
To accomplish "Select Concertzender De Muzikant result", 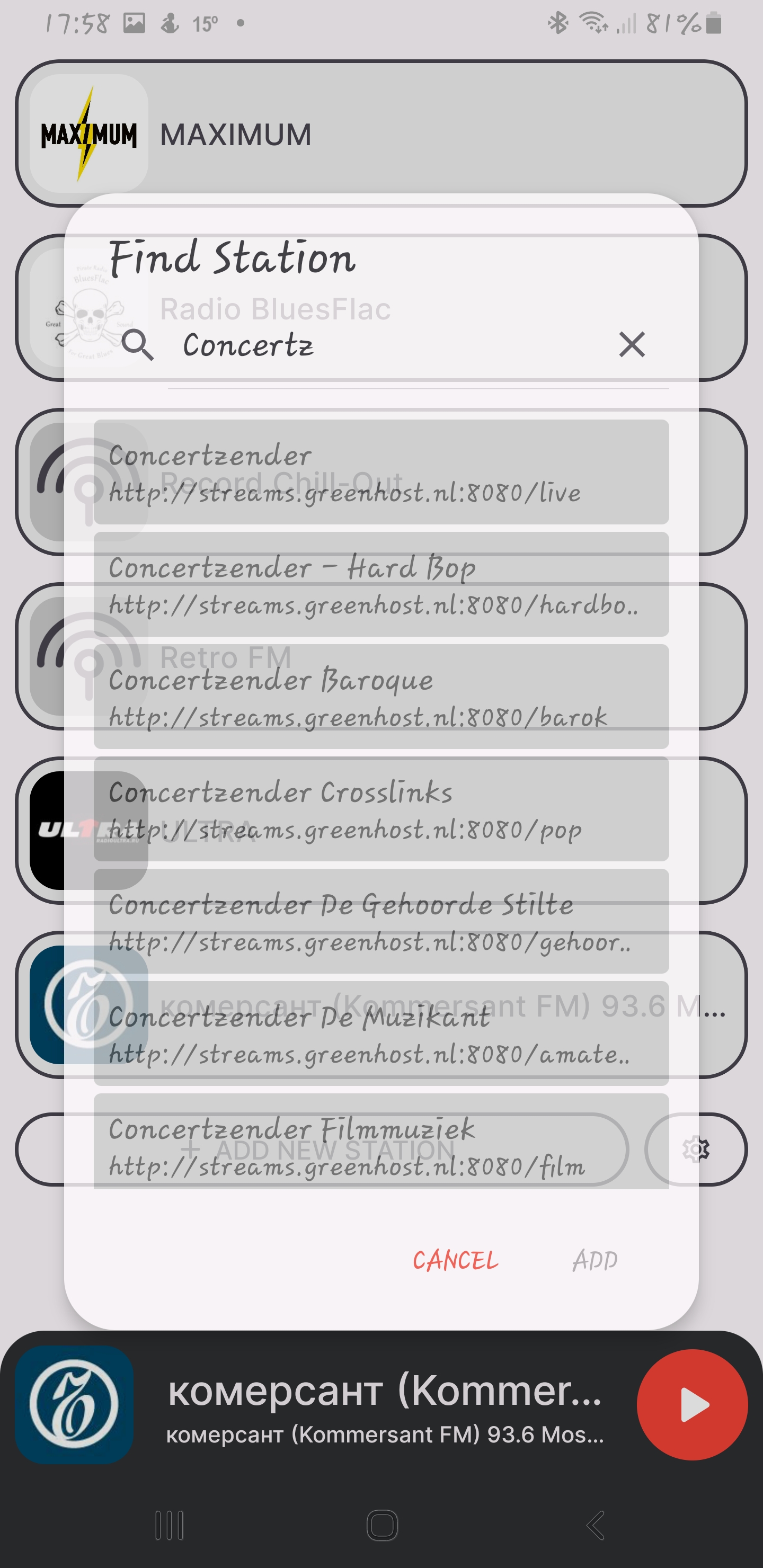I will pos(381,1034).
